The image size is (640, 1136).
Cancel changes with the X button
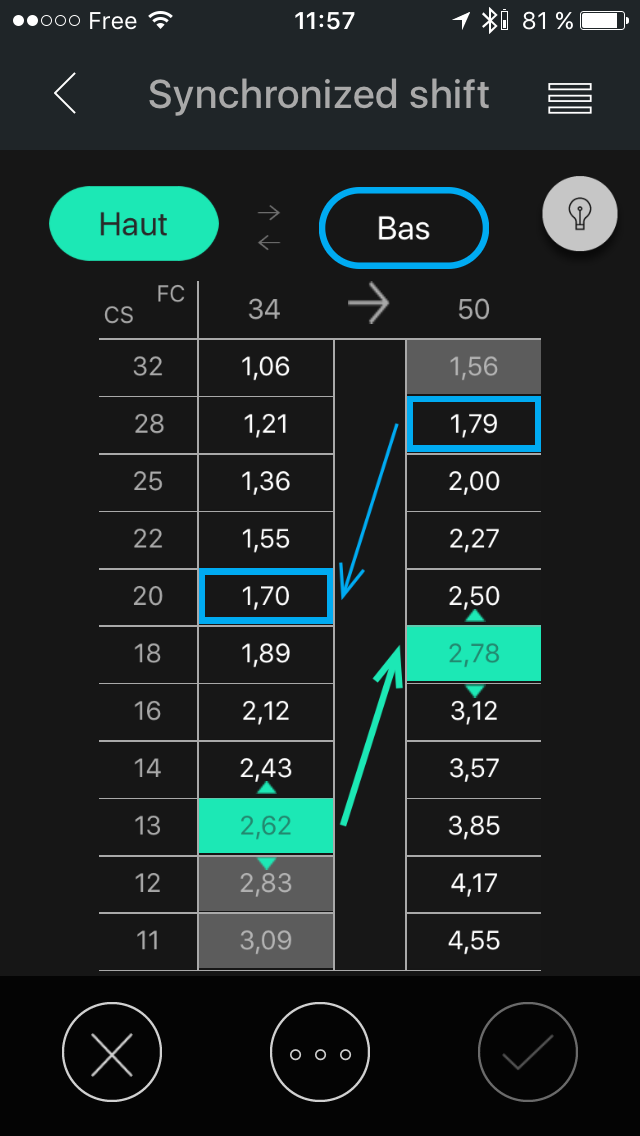(112, 1053)
